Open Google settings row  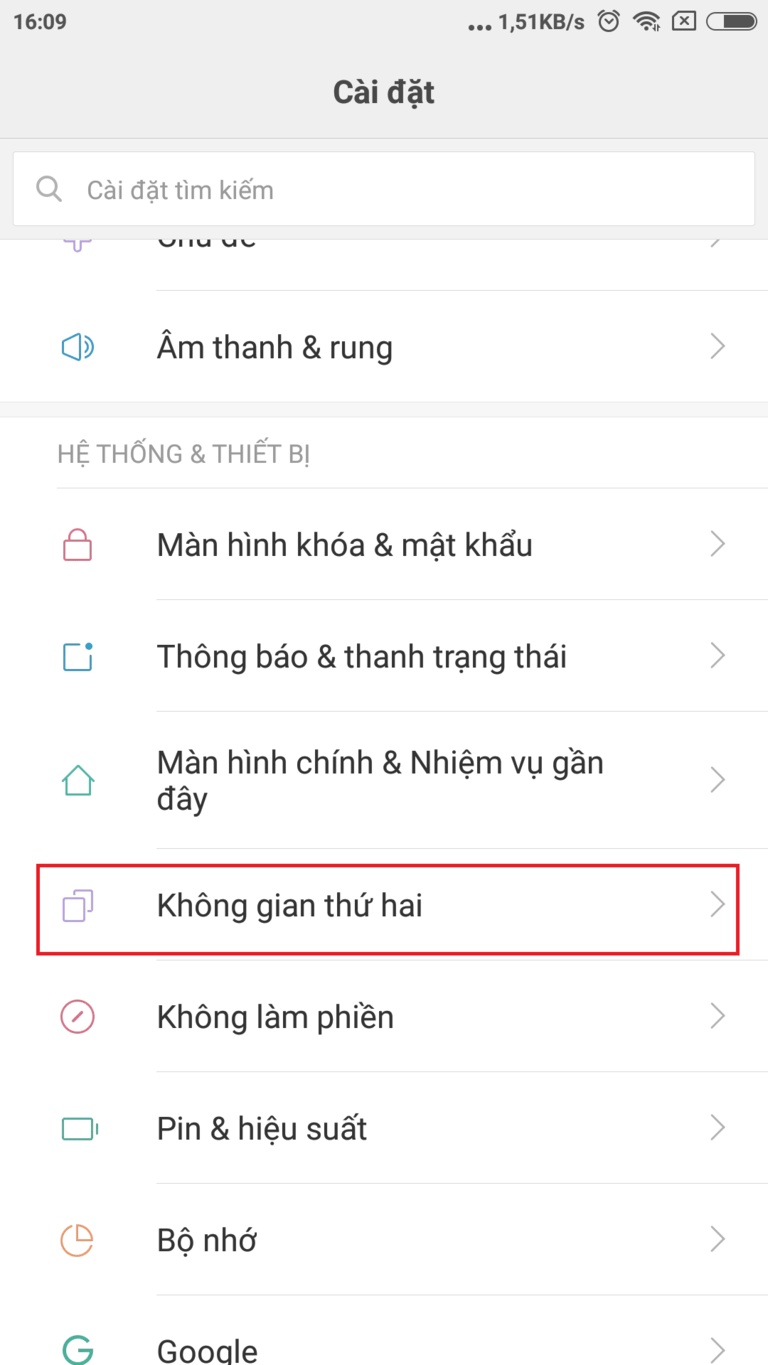384,1345
